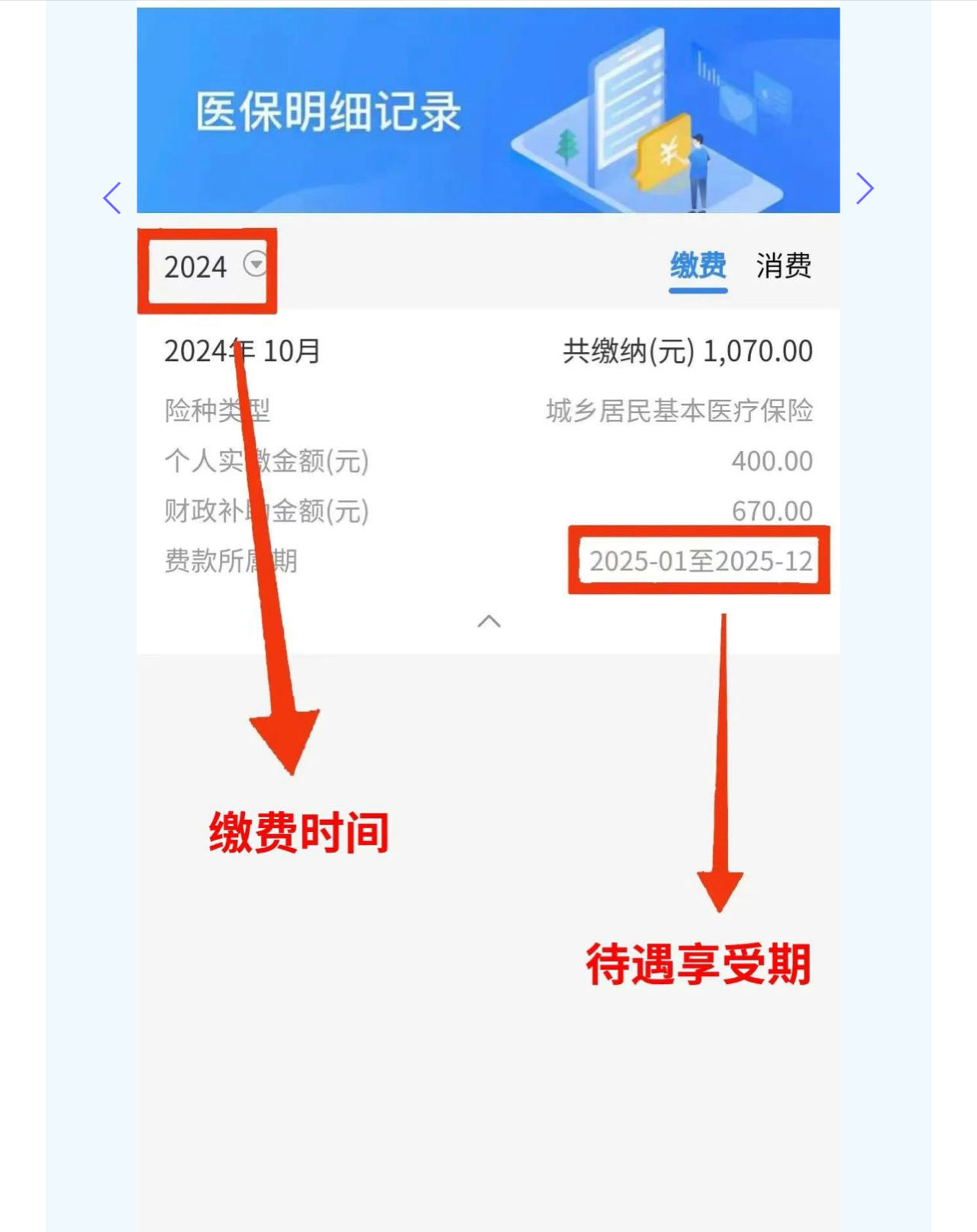Viewport: 977px width, 1232px height.
Task: Go to the previous image
Action: (x=112, y=198)
